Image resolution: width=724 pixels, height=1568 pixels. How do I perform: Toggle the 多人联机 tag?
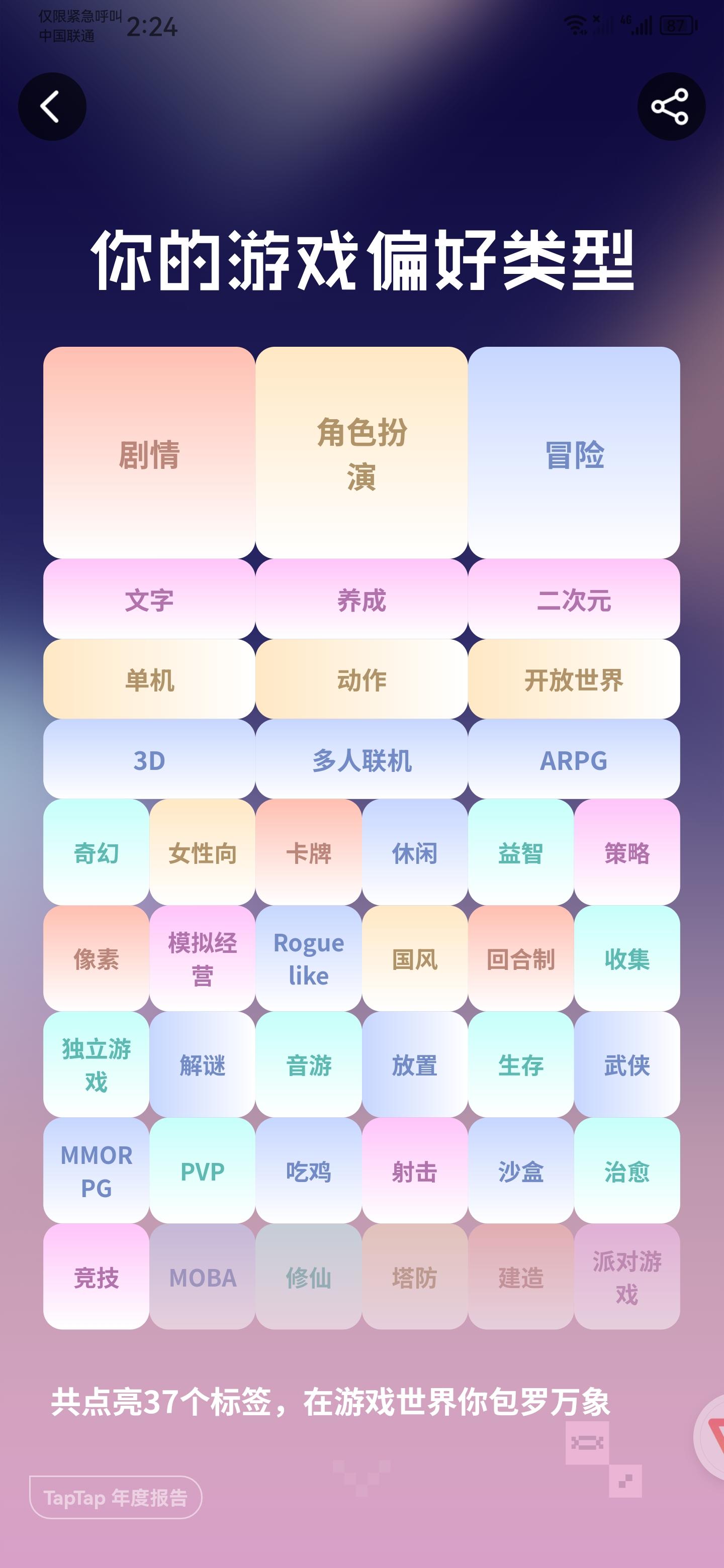coord(360,760)
